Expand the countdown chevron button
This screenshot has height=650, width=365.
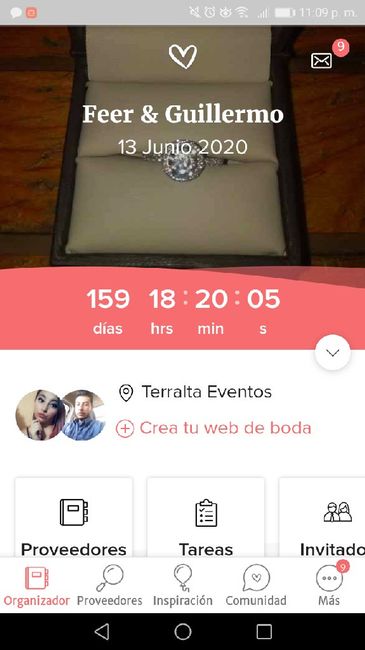[x=333, y=353]
